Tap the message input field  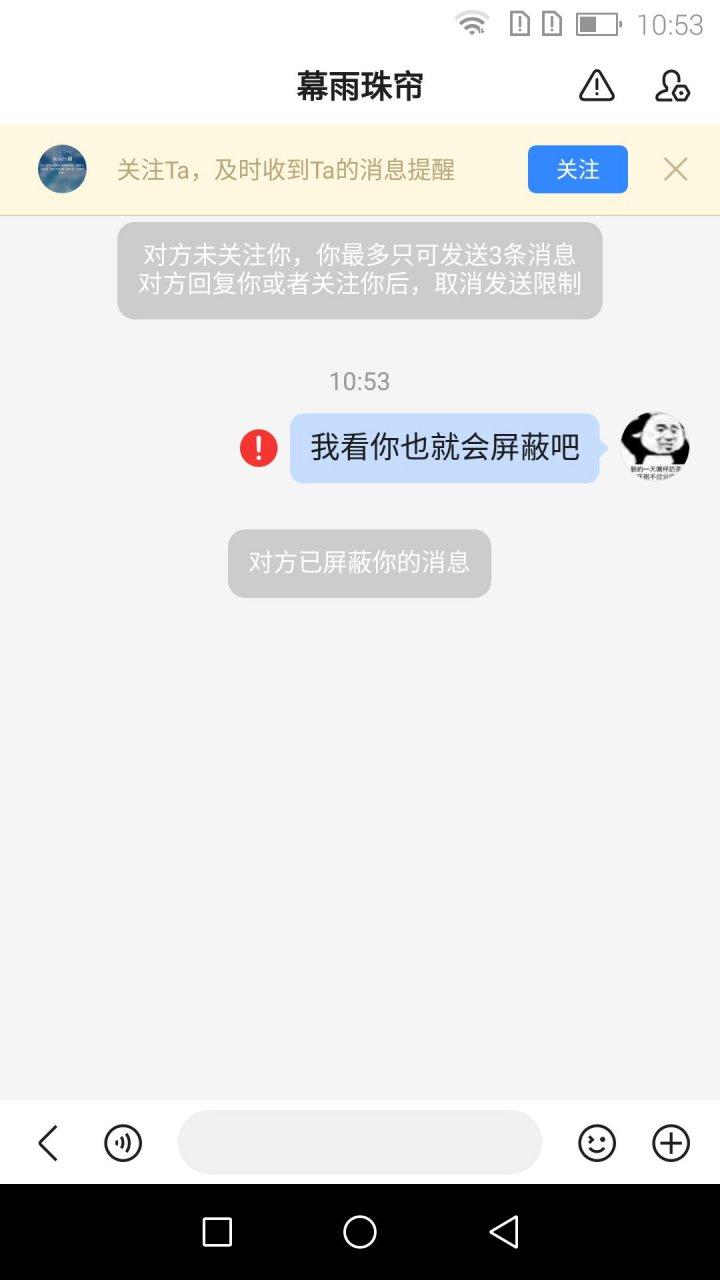click(359, 1143)
